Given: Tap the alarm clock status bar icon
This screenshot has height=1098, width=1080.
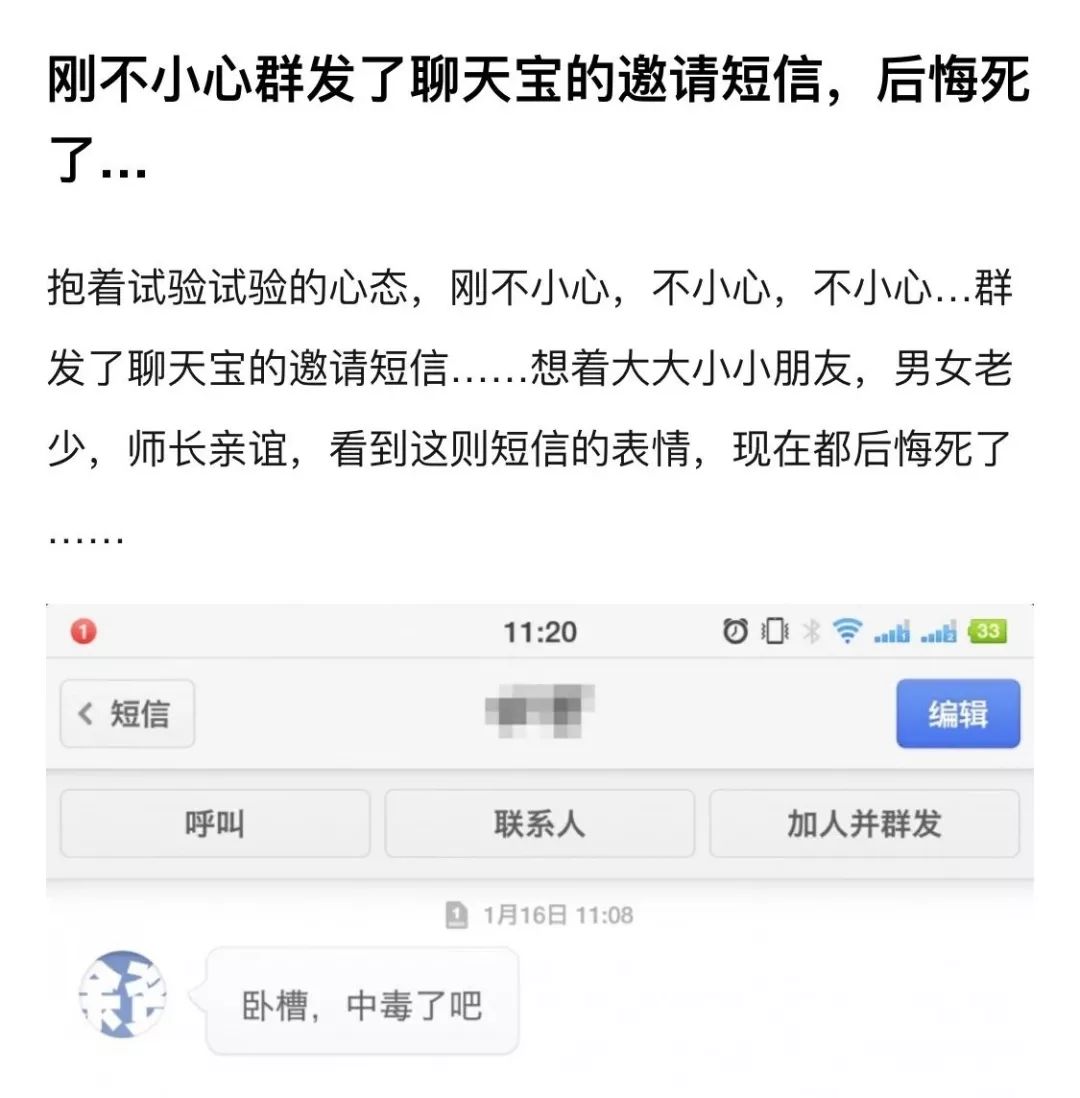Looking at the screenshot, I should [736, 631].
